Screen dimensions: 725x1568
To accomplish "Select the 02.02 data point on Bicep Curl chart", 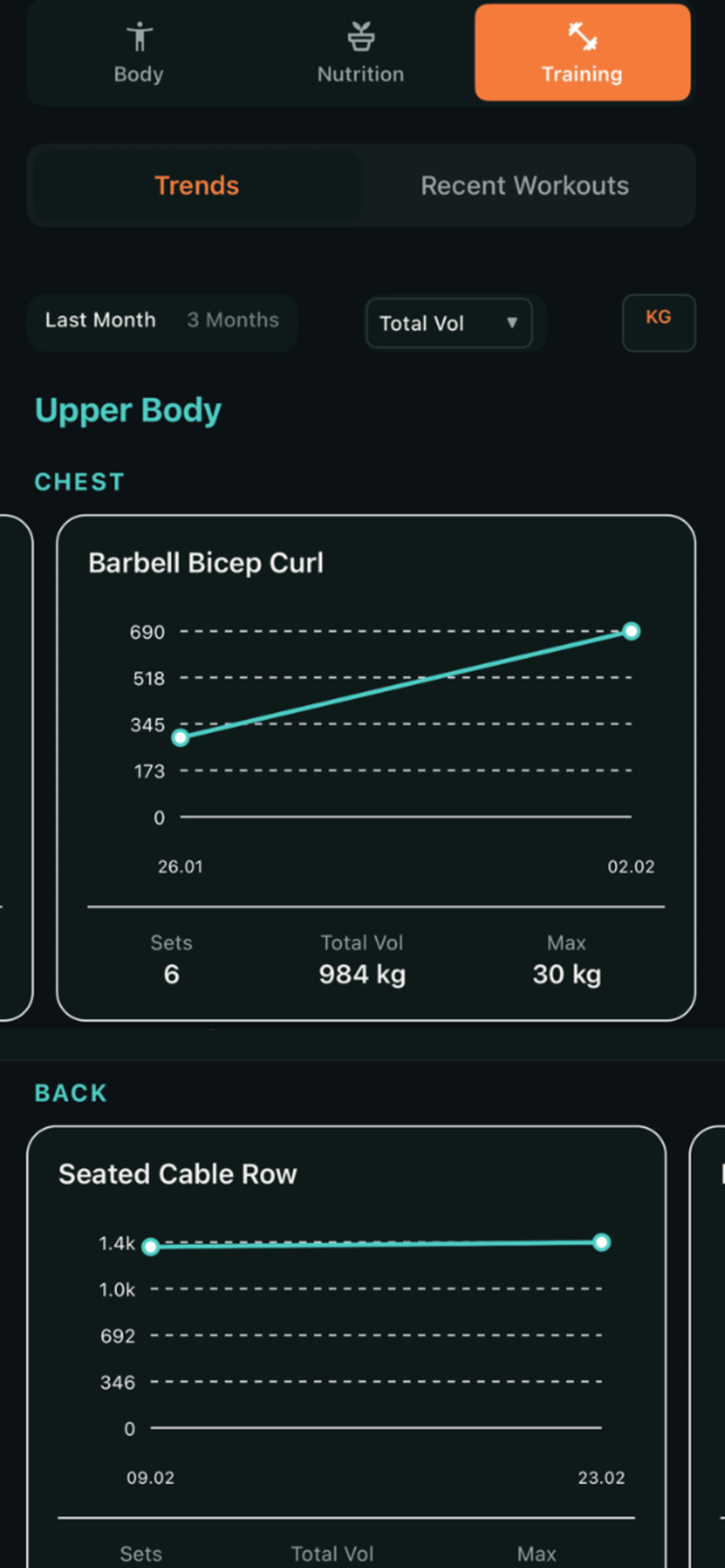I will coord(633,632).
